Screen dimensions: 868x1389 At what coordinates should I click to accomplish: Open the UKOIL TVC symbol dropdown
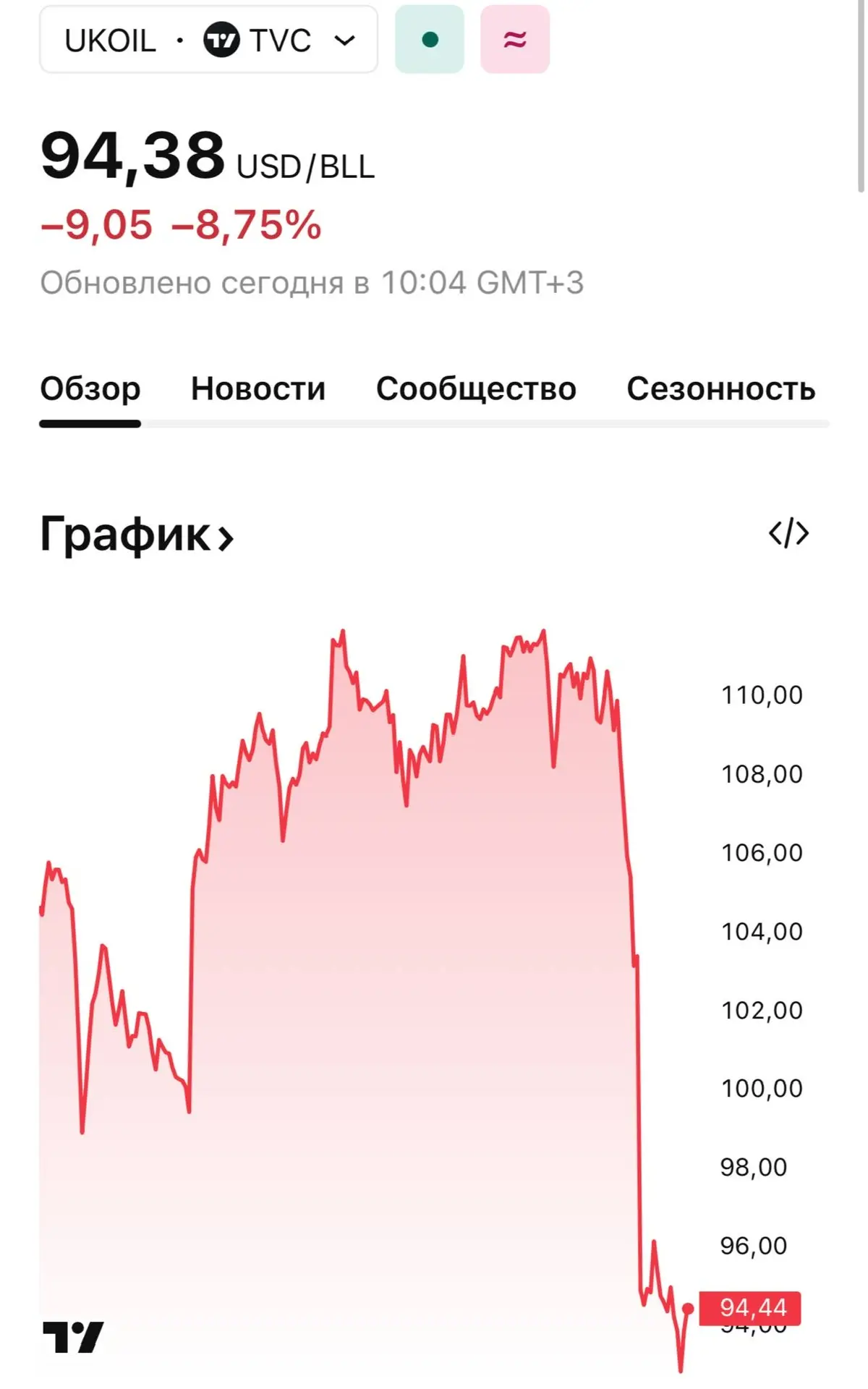pos(208,40)
